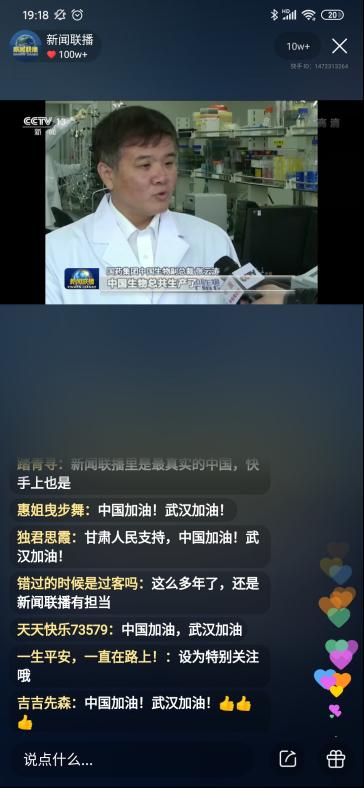Screen dimensions: 364x788
Task: Open the gift panel
Action: coord(335,759)
